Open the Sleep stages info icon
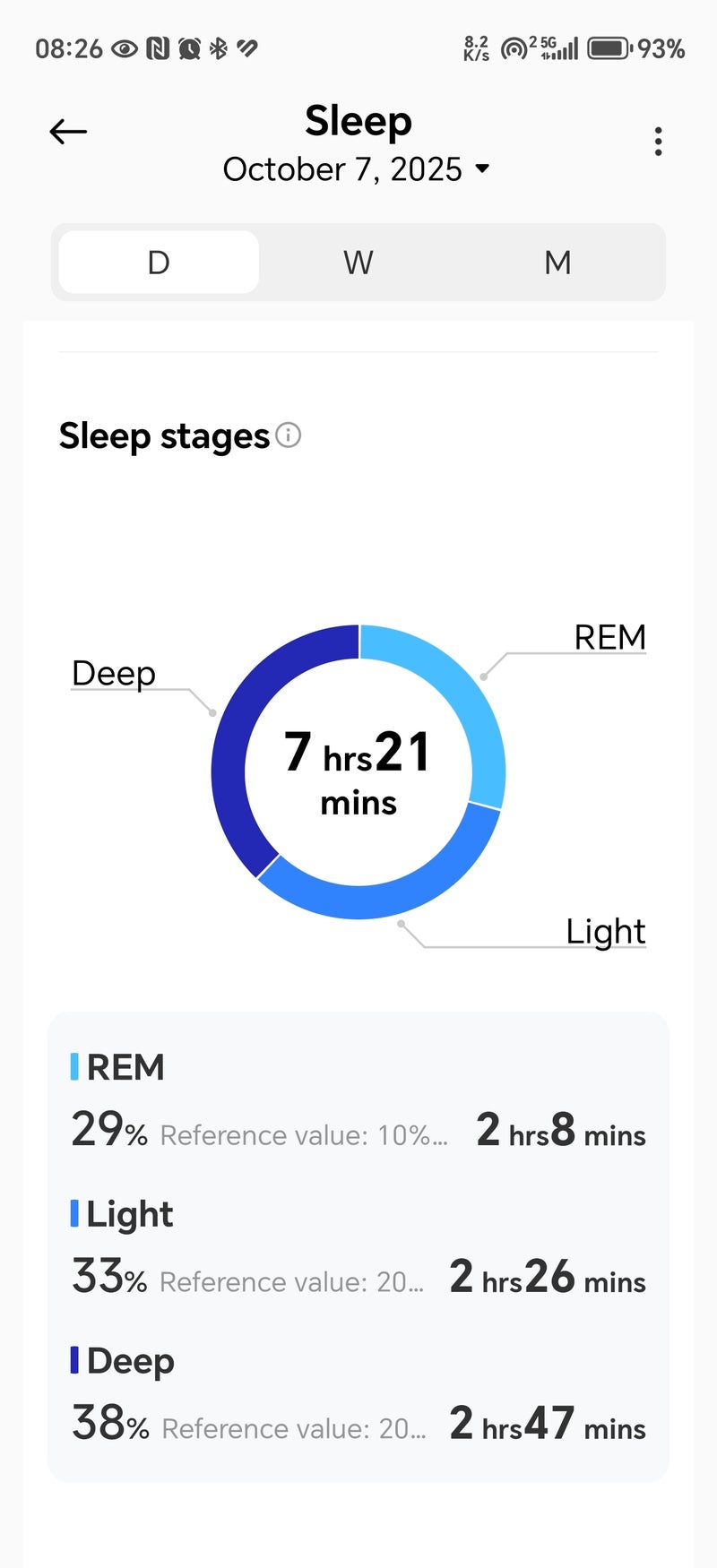This screenshot has width=717, height=1568. (x=289, y=435)
